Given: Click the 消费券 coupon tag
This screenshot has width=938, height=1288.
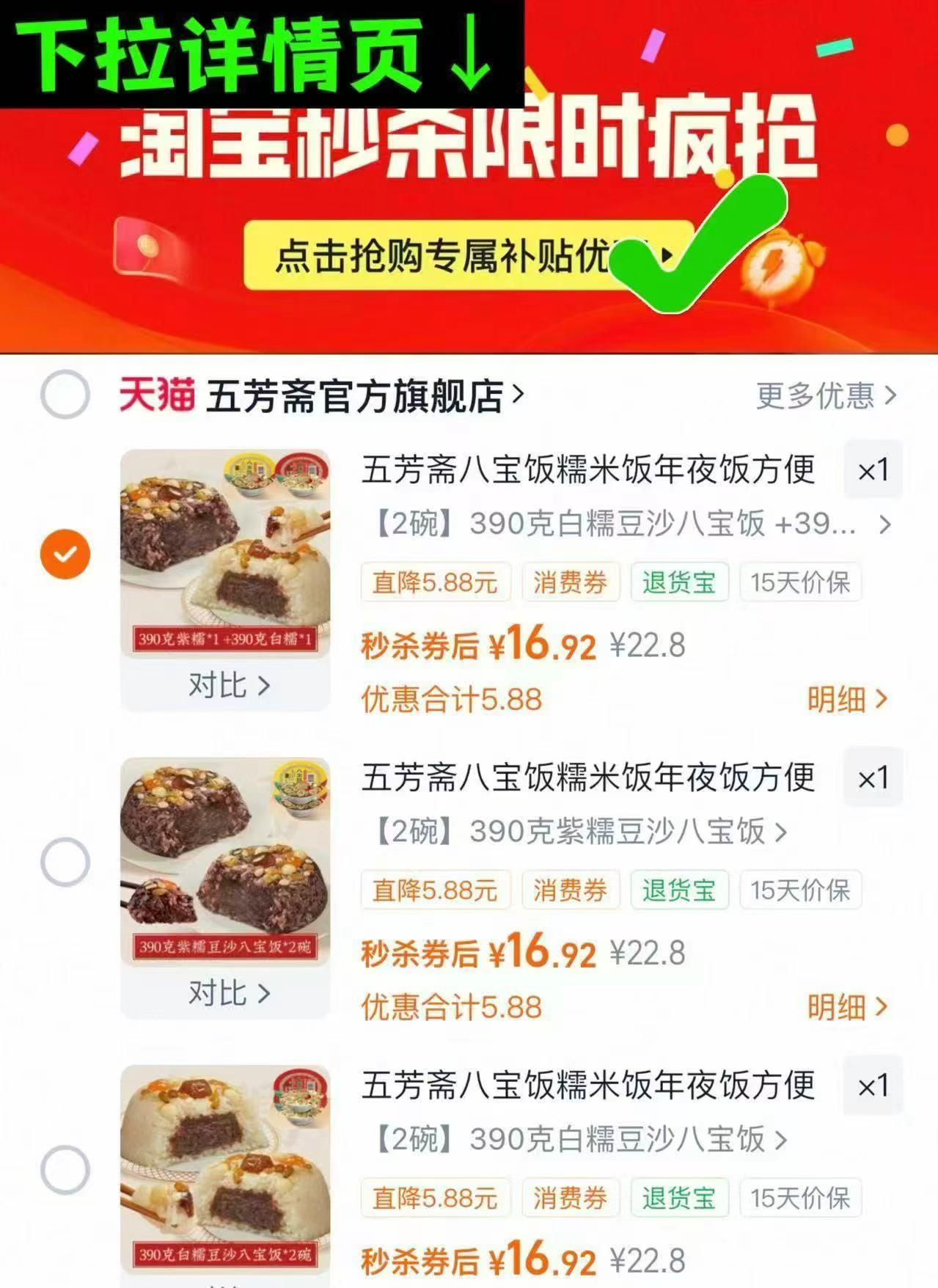Looking at the screenshot, I should (571, 582).
